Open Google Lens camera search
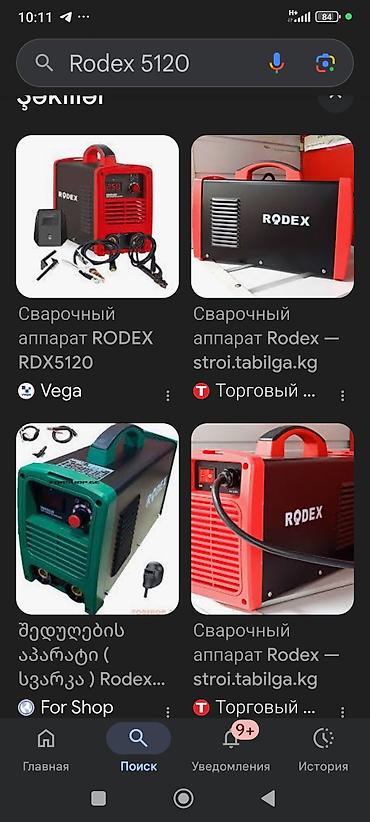Screen dimensions: 370x822 325,63
